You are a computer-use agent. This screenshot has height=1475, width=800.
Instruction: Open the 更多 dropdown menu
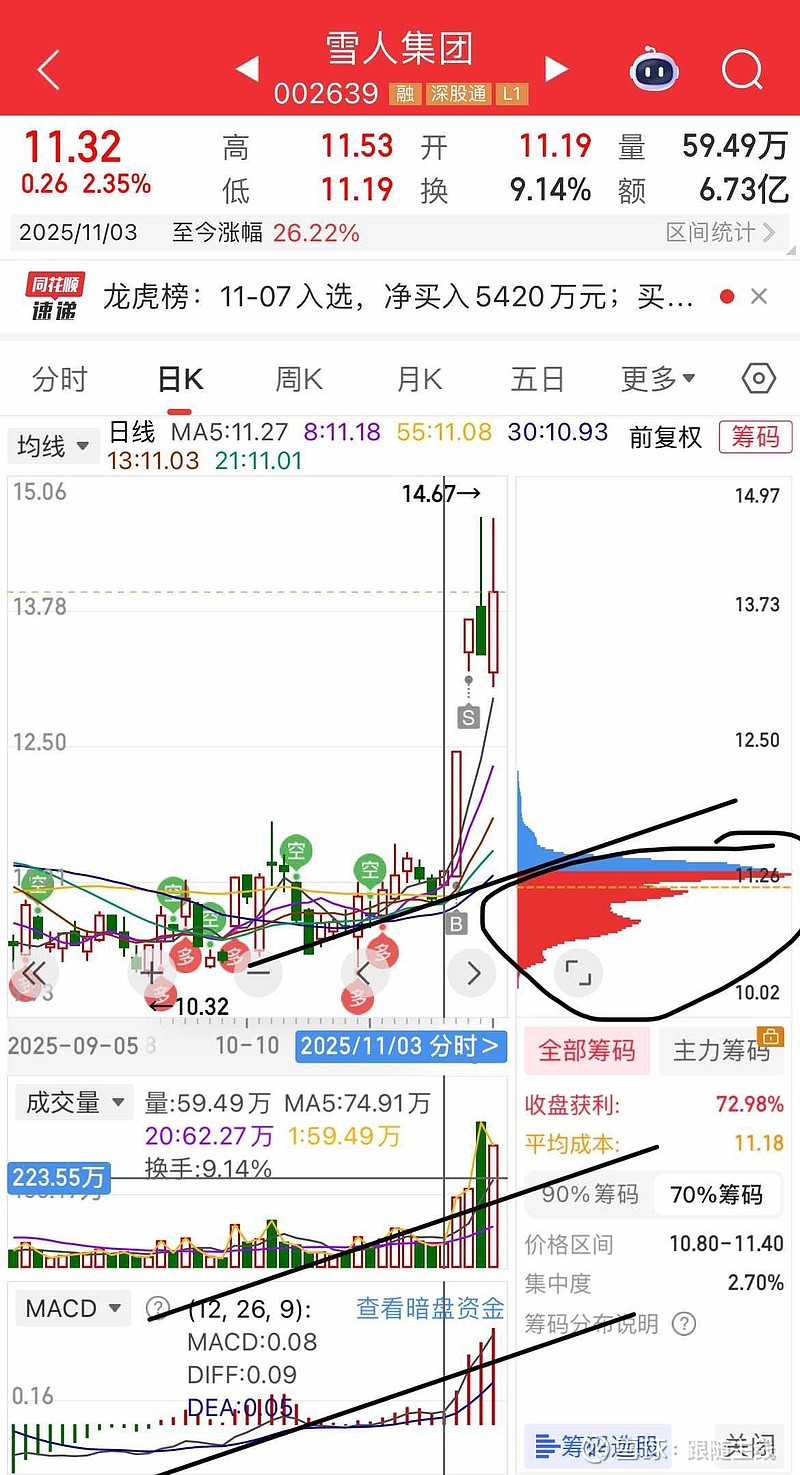tap(657, 378)
